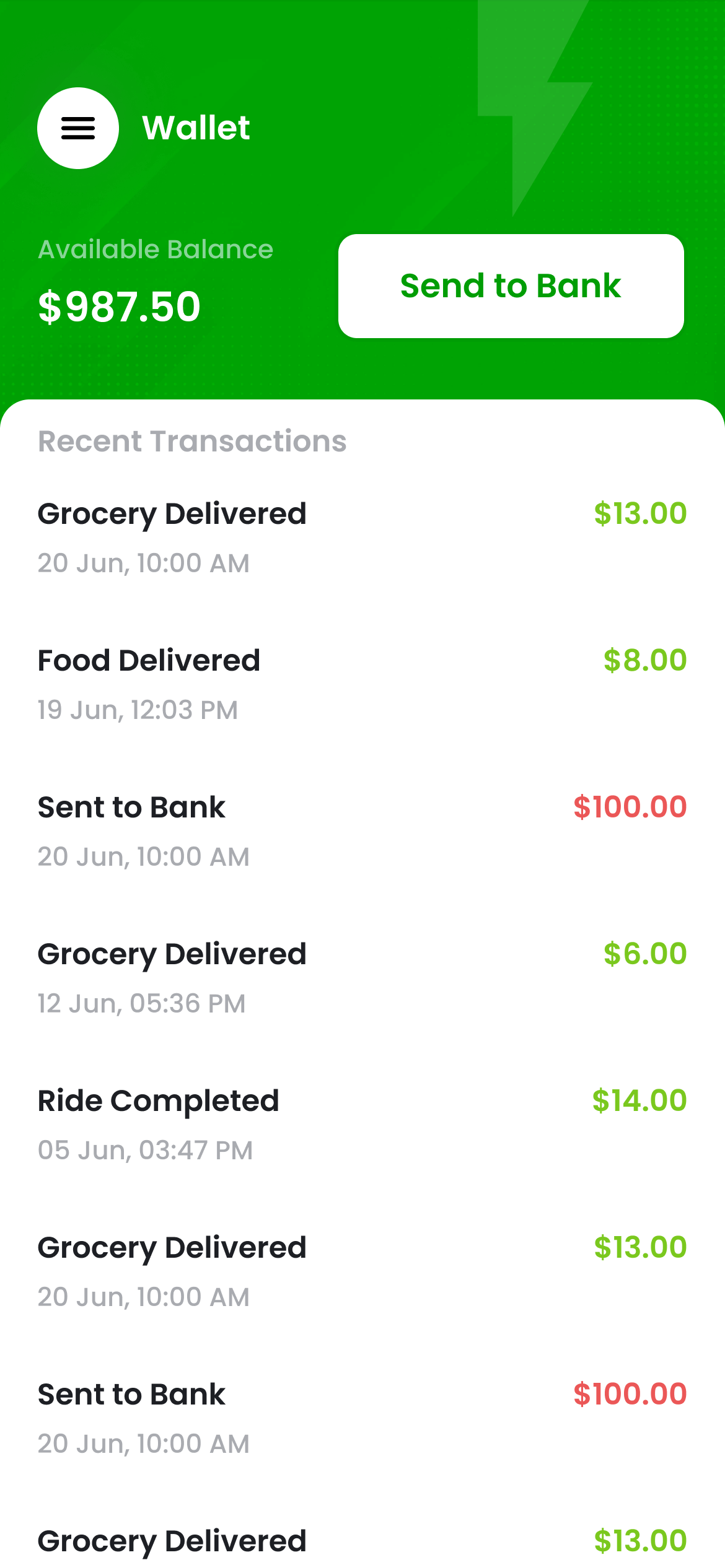Open the first Sent to Bank transaction
This screenshot has width=725, height=1568.
coord(131,807)
